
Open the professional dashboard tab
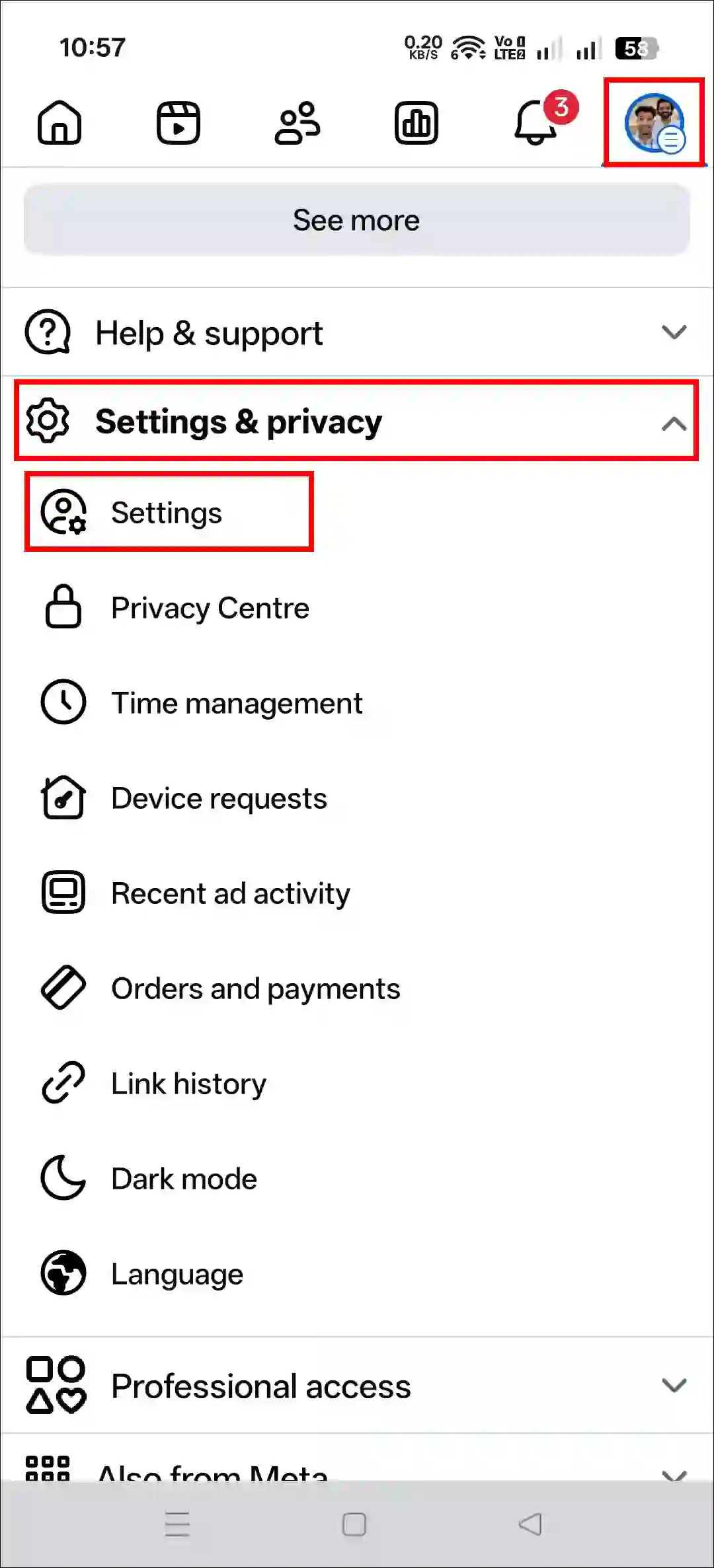[416, 123]
